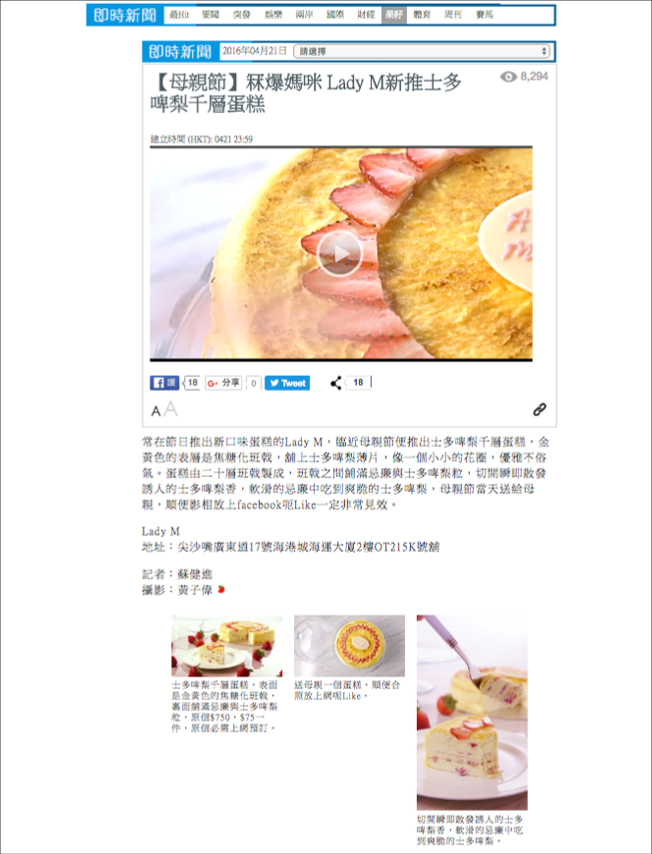Decrease text size with small A
652x854 pixels.
point(156,411)
